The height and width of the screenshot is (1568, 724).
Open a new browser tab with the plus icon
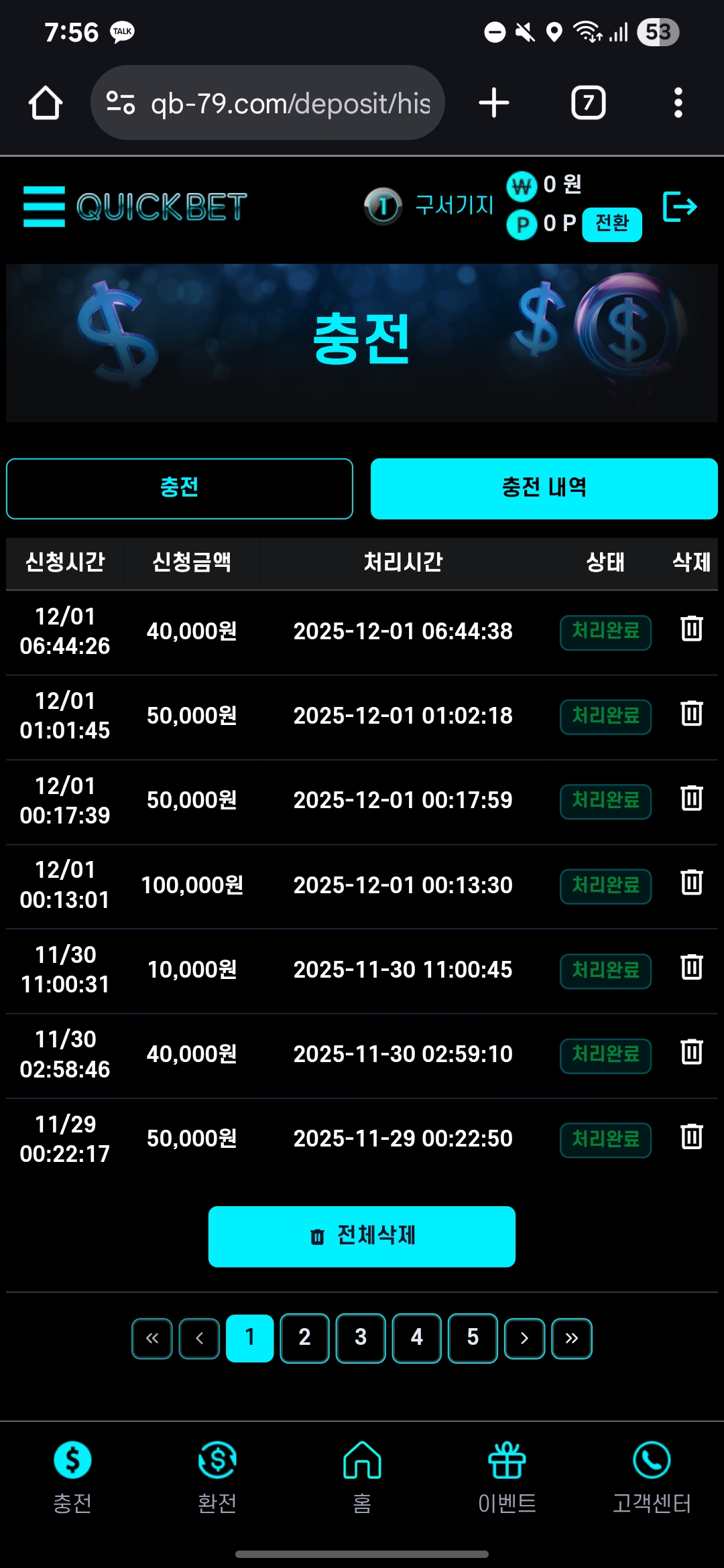click(x=493, y=102)
